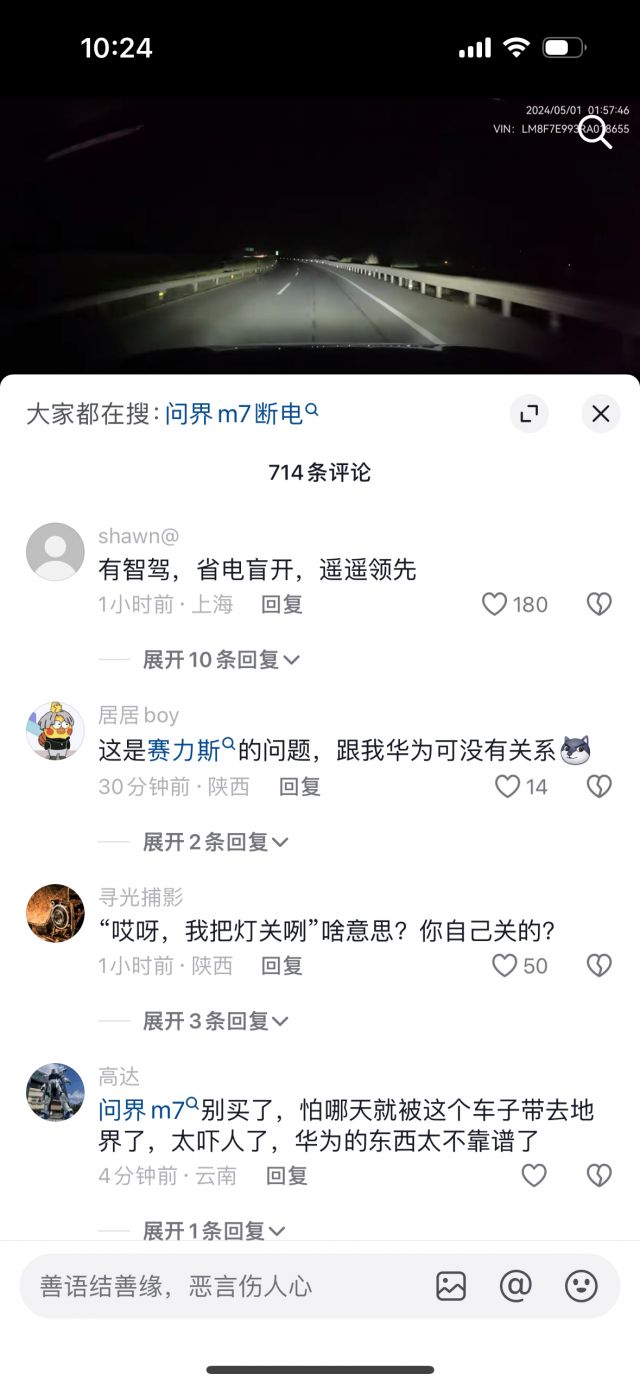Reply to shawn@'s comment

pyautogui.click(x=281, y=604)
